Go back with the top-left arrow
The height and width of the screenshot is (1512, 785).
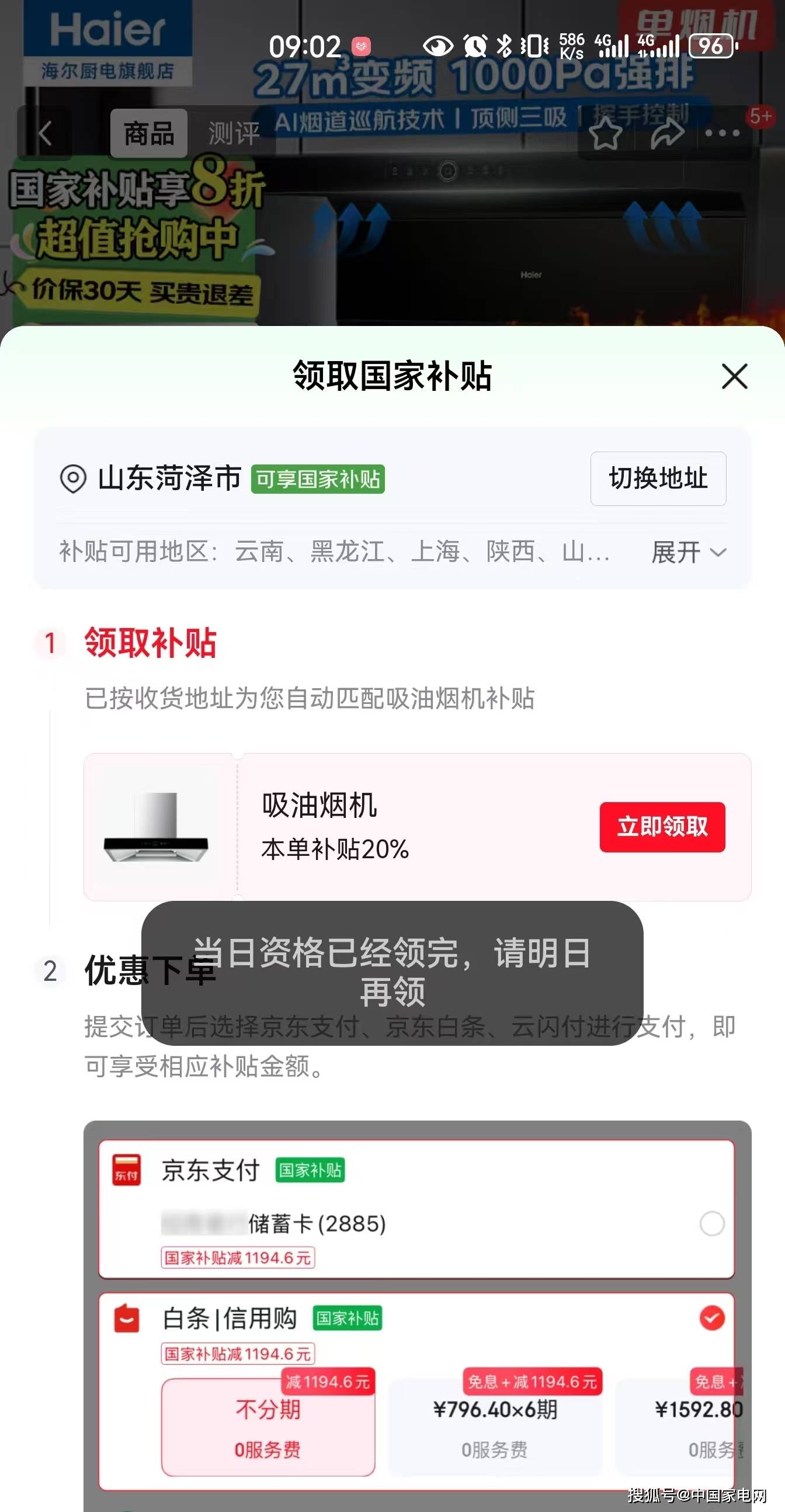point(44,133)
